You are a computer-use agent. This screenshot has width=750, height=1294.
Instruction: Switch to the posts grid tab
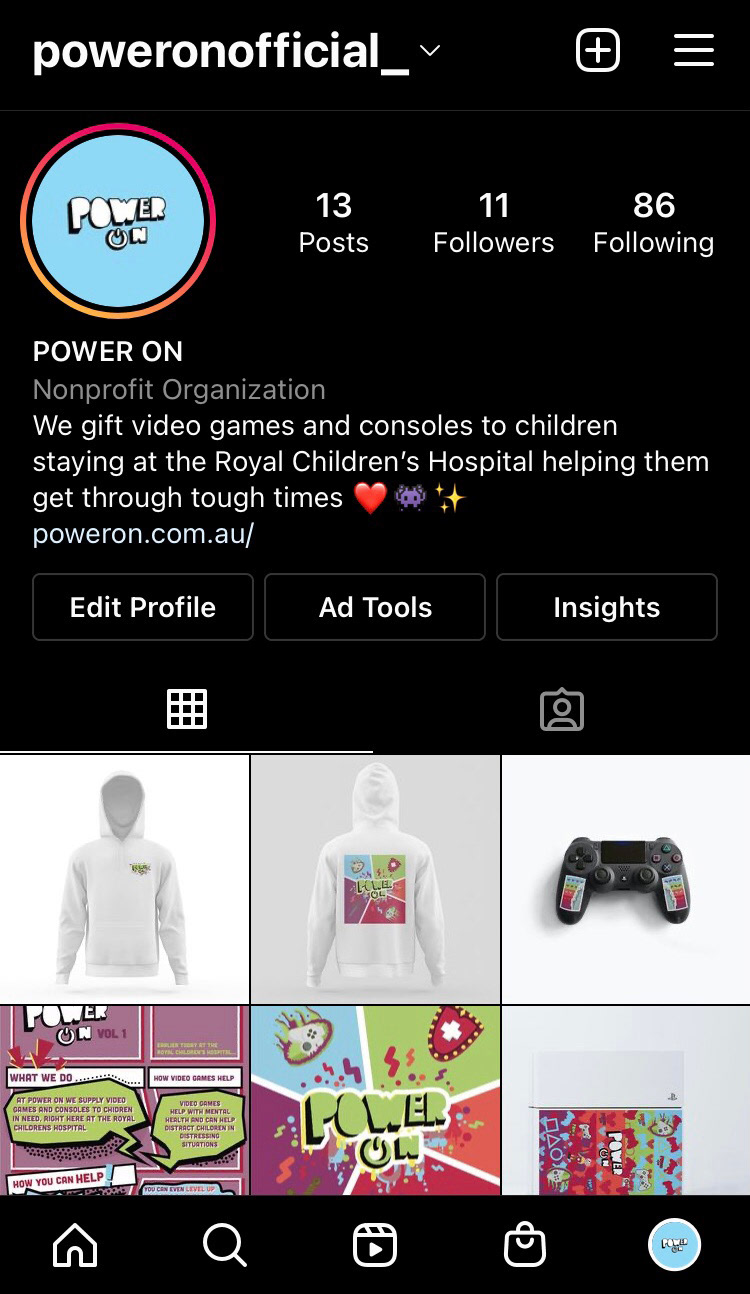pyautogui.click(x=186, y=709)
